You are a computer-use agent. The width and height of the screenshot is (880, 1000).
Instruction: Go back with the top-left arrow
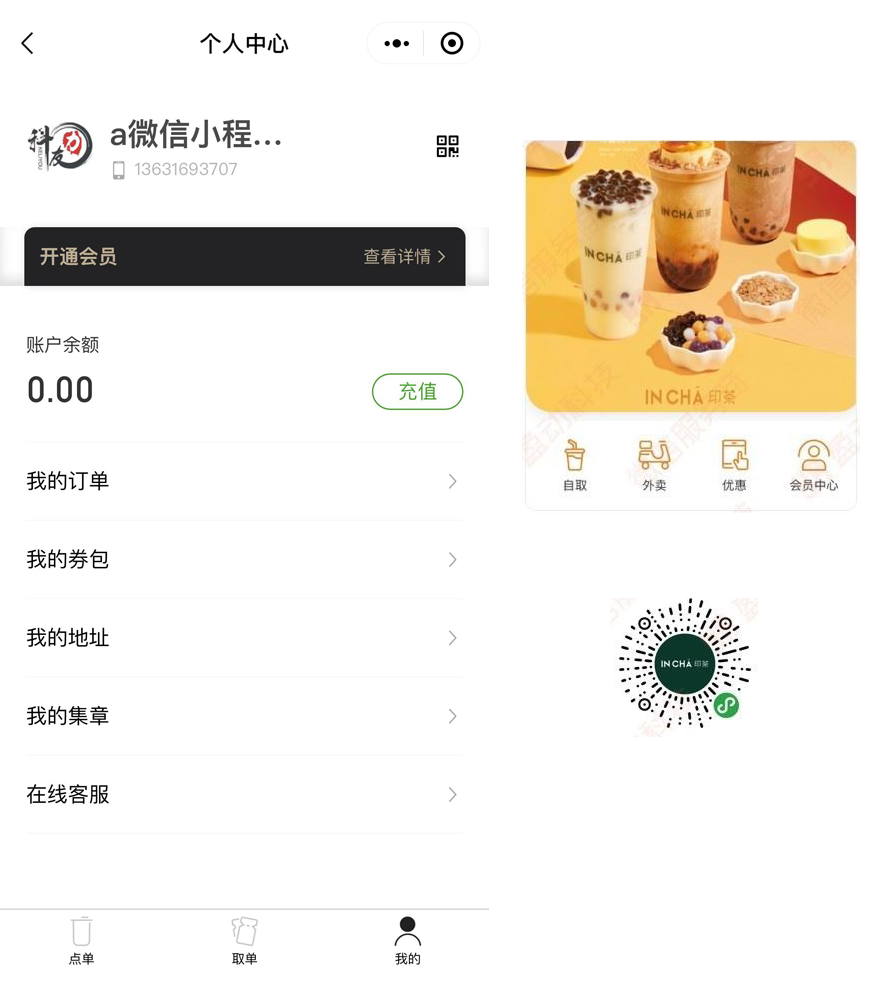point(28,43)
